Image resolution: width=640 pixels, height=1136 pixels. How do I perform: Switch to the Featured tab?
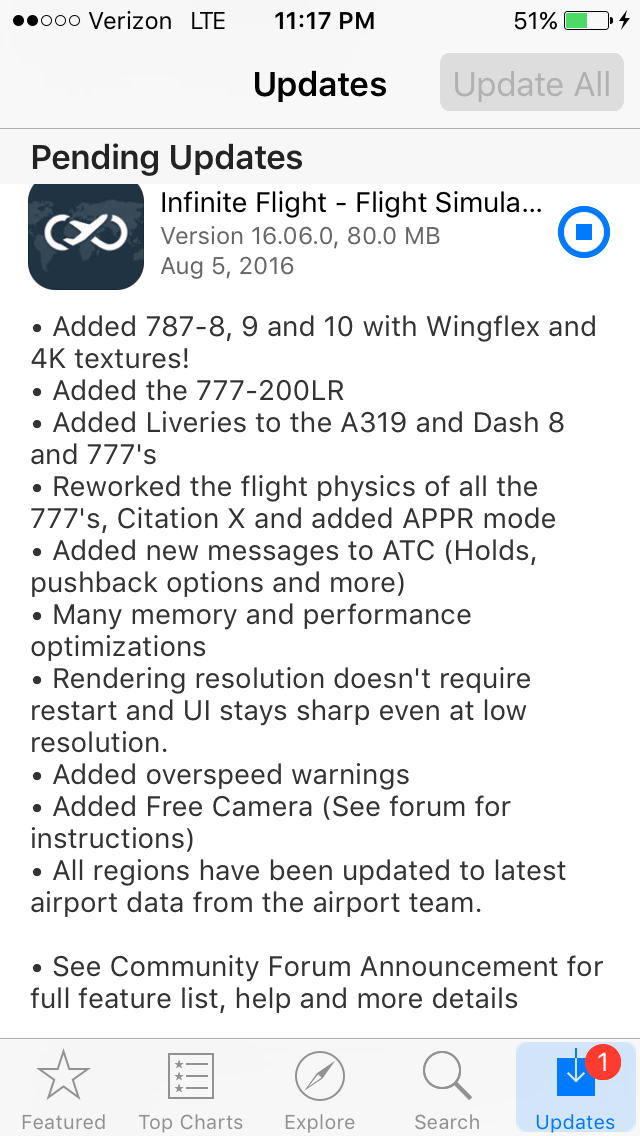point(64,1090)
